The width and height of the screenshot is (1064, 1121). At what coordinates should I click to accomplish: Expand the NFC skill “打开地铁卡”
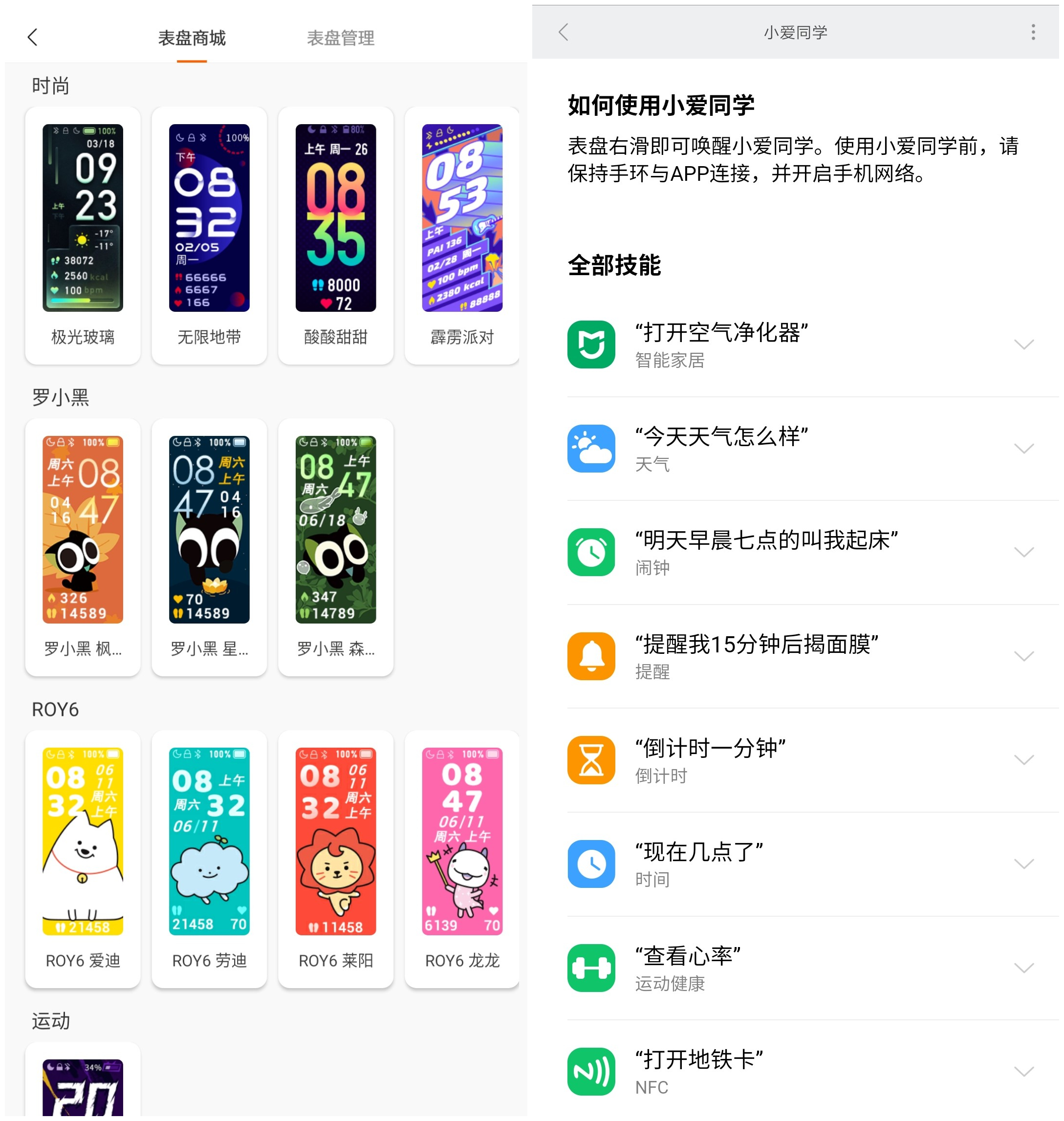1023,1072
